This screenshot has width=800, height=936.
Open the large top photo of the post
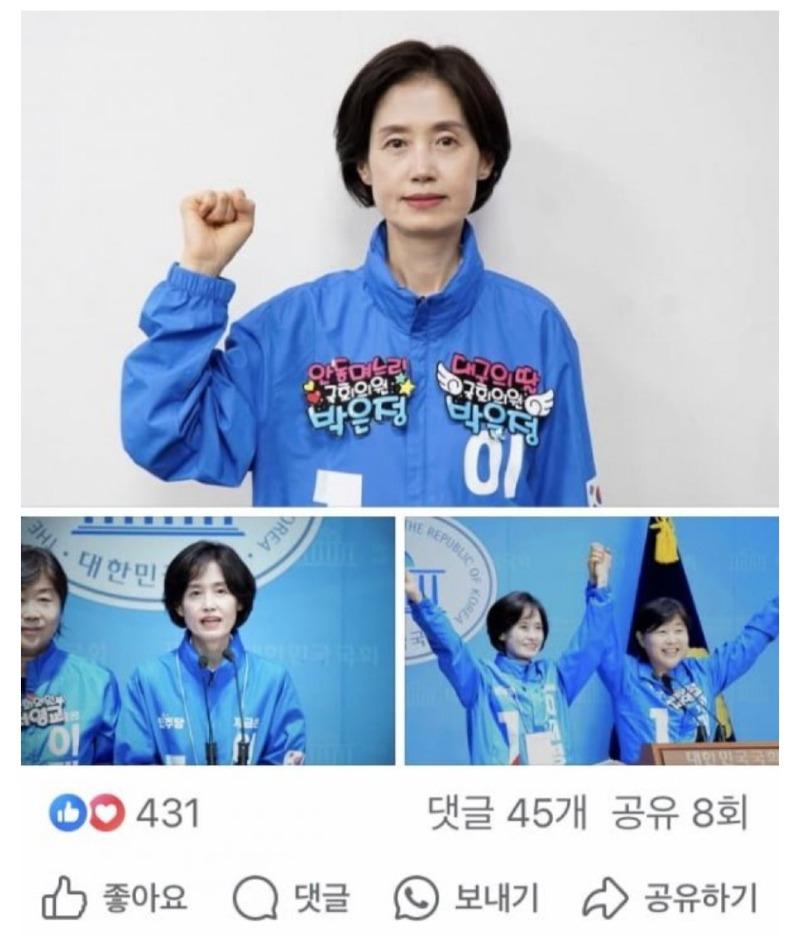pyautogui.click(x=400, y=260)
